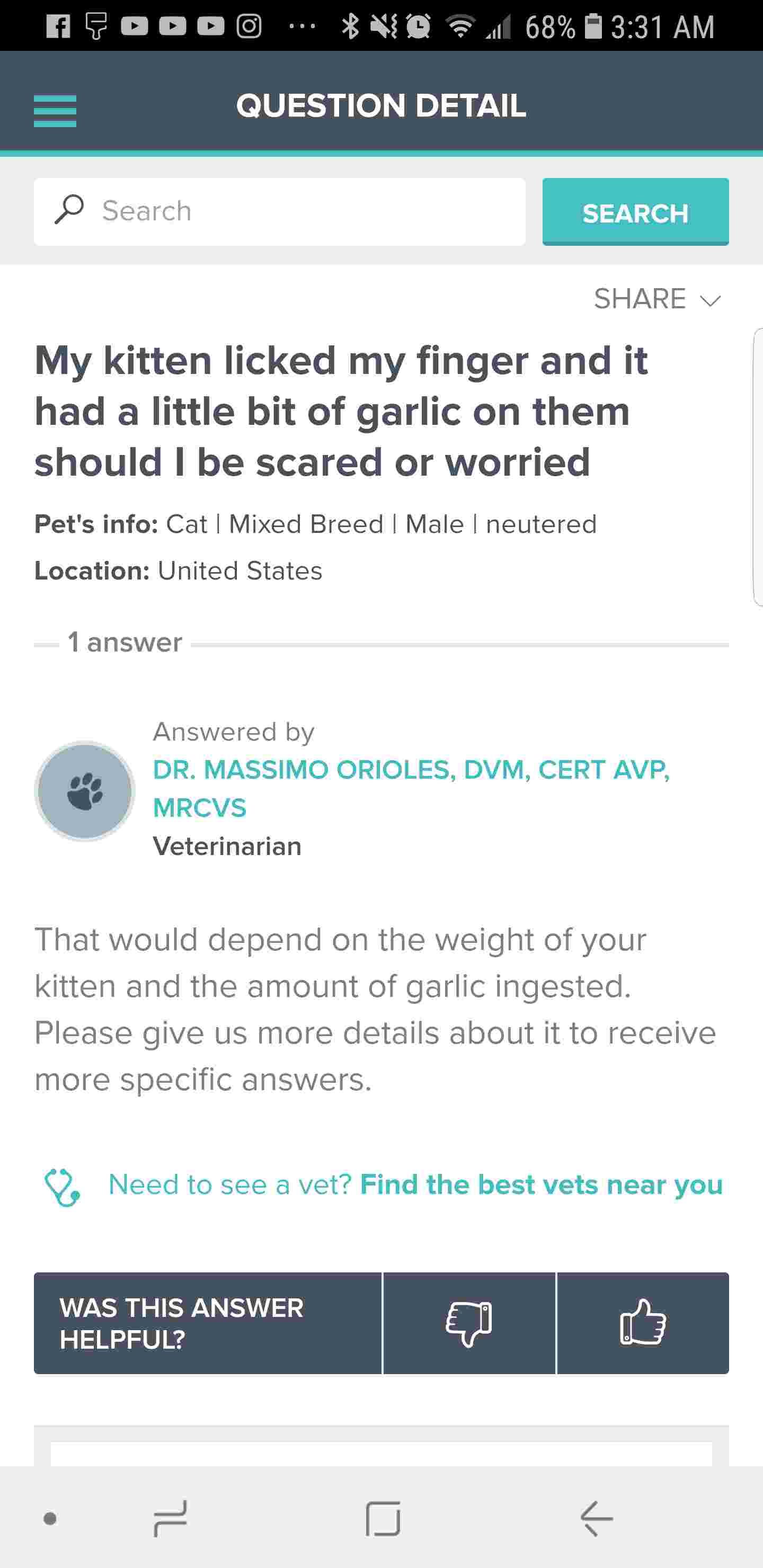Click the paw print avatar of the veterinarian
Image resolution: width=763 pixels, height=1568 pixels.
85,791
